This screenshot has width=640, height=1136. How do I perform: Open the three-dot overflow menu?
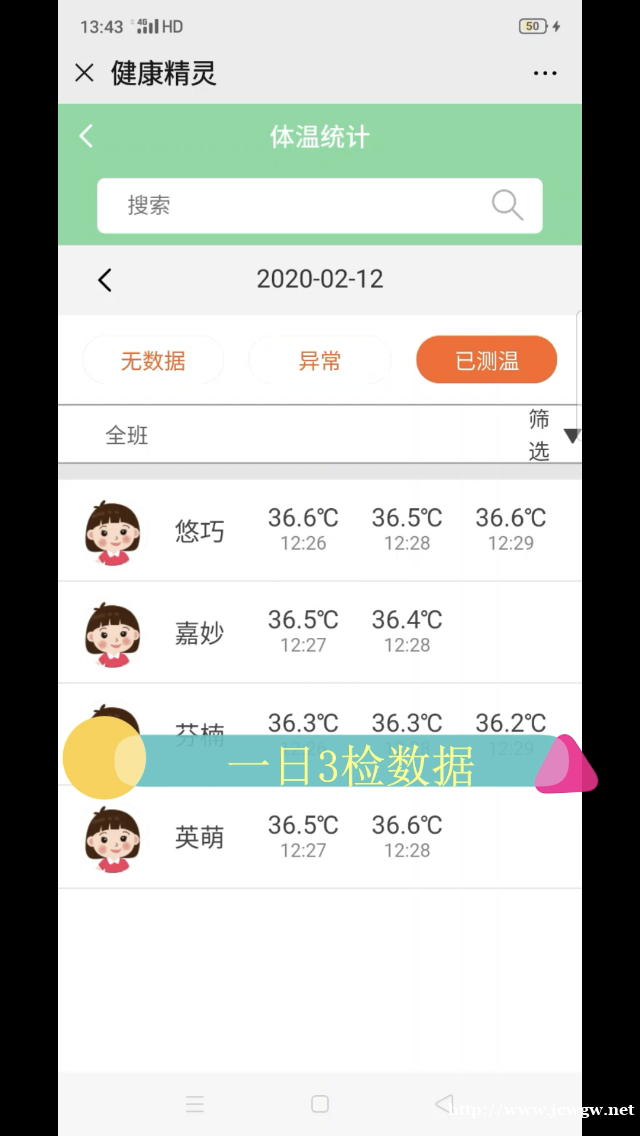coord(545,73)
